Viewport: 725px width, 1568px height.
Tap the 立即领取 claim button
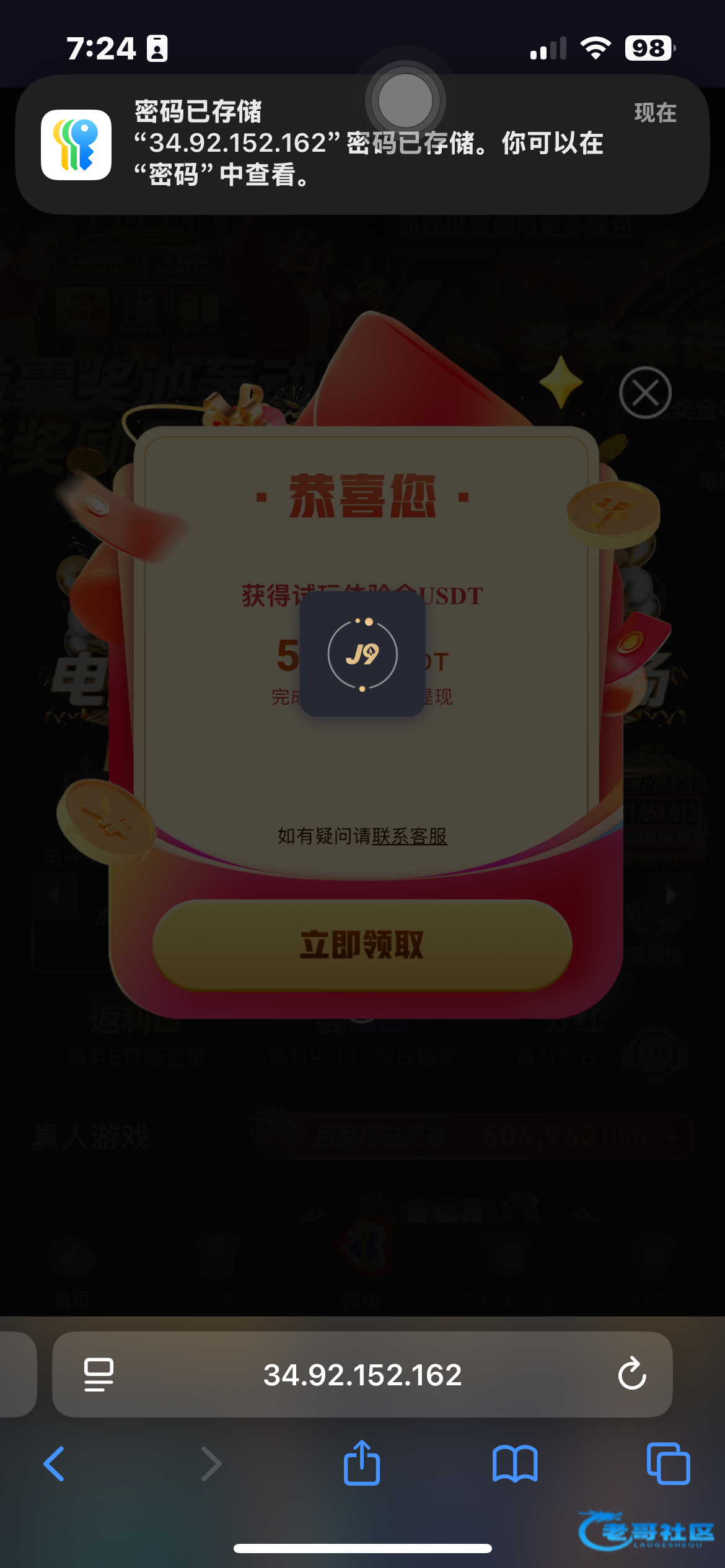[x=362, y=945]
